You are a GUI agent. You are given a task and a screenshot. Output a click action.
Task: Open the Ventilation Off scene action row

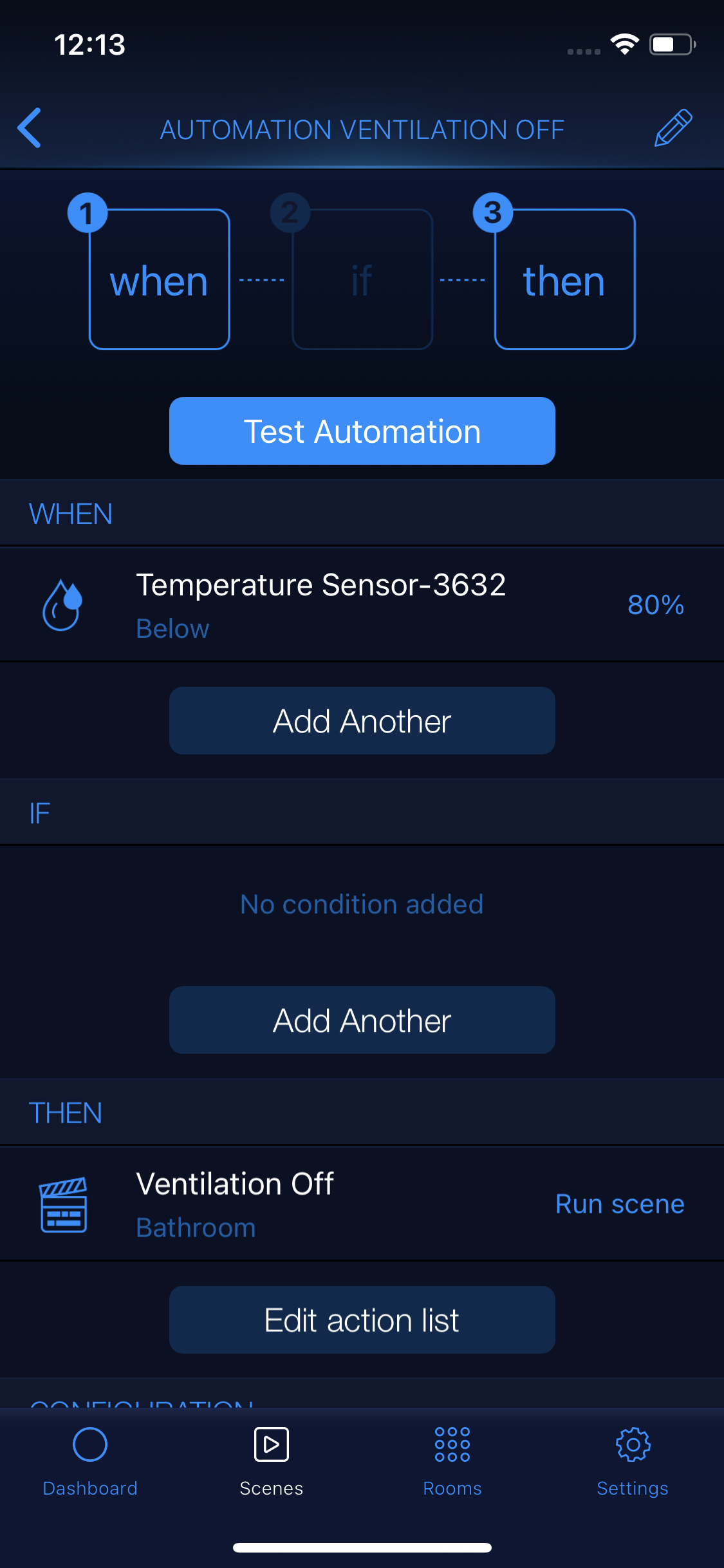[362, 1204]
